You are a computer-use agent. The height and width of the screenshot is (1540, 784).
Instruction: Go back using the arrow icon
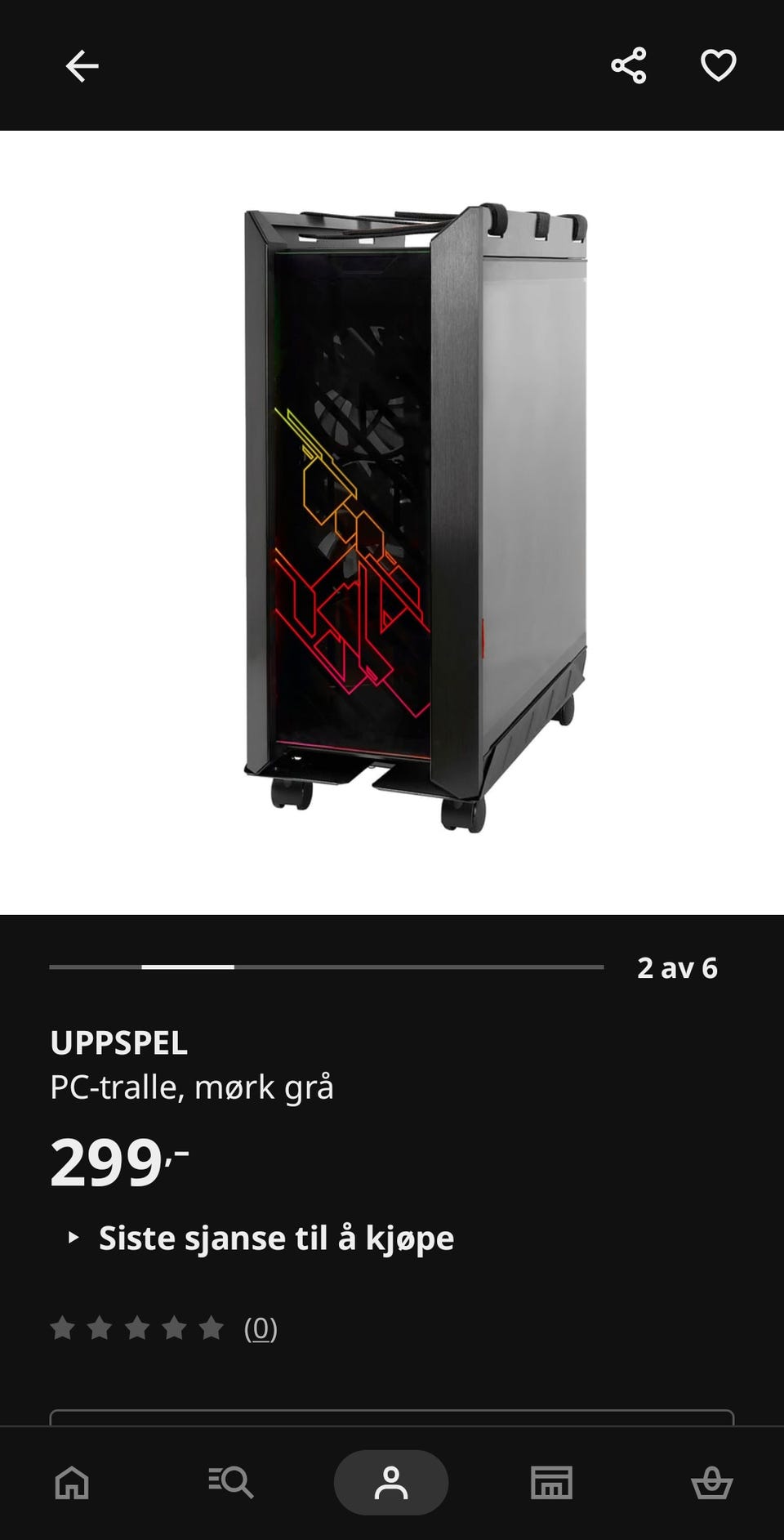point(82,66)
